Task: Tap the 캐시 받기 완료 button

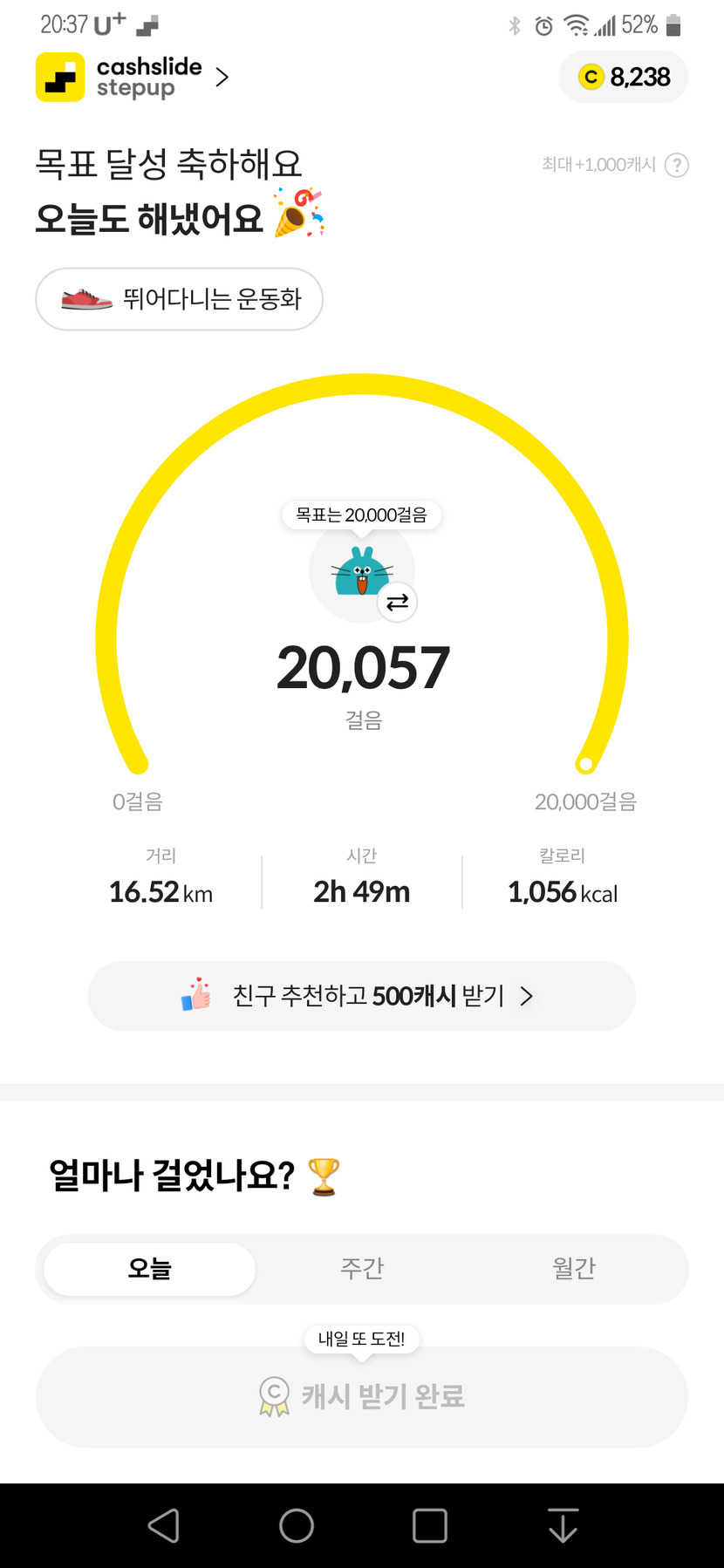Action: 361,1397
